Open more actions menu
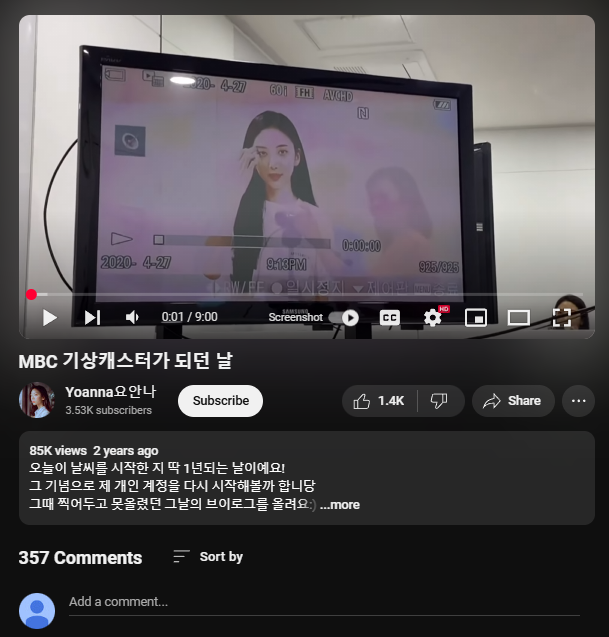 pyautogui.click(x=578, y=400)
